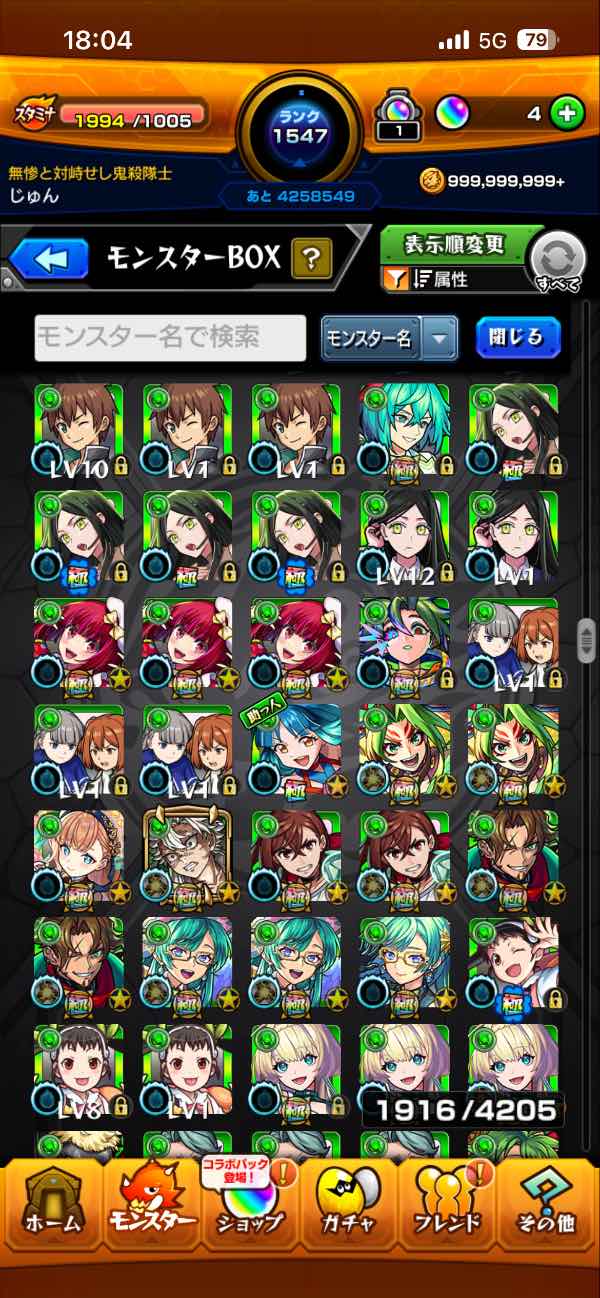600x1298 pixels.
Task: Select the LV10 brown-haired boy monster
Action: 79,428
